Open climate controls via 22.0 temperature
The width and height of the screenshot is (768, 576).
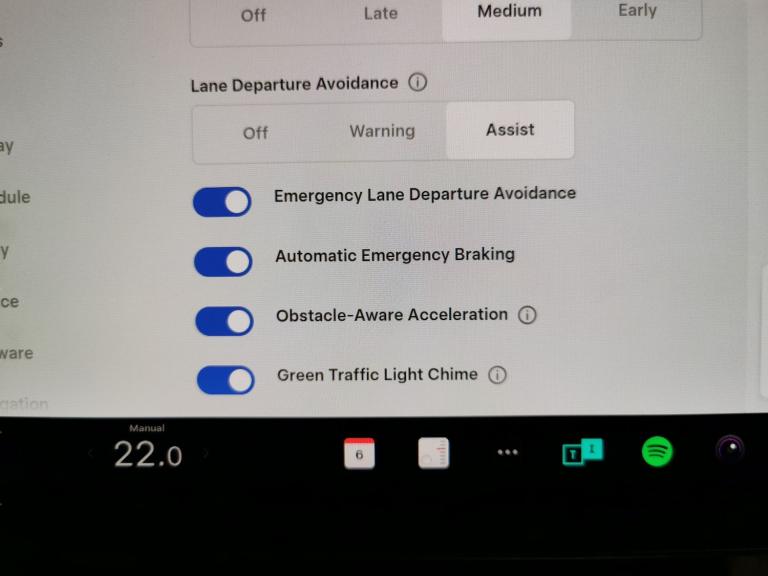[148, 456]
